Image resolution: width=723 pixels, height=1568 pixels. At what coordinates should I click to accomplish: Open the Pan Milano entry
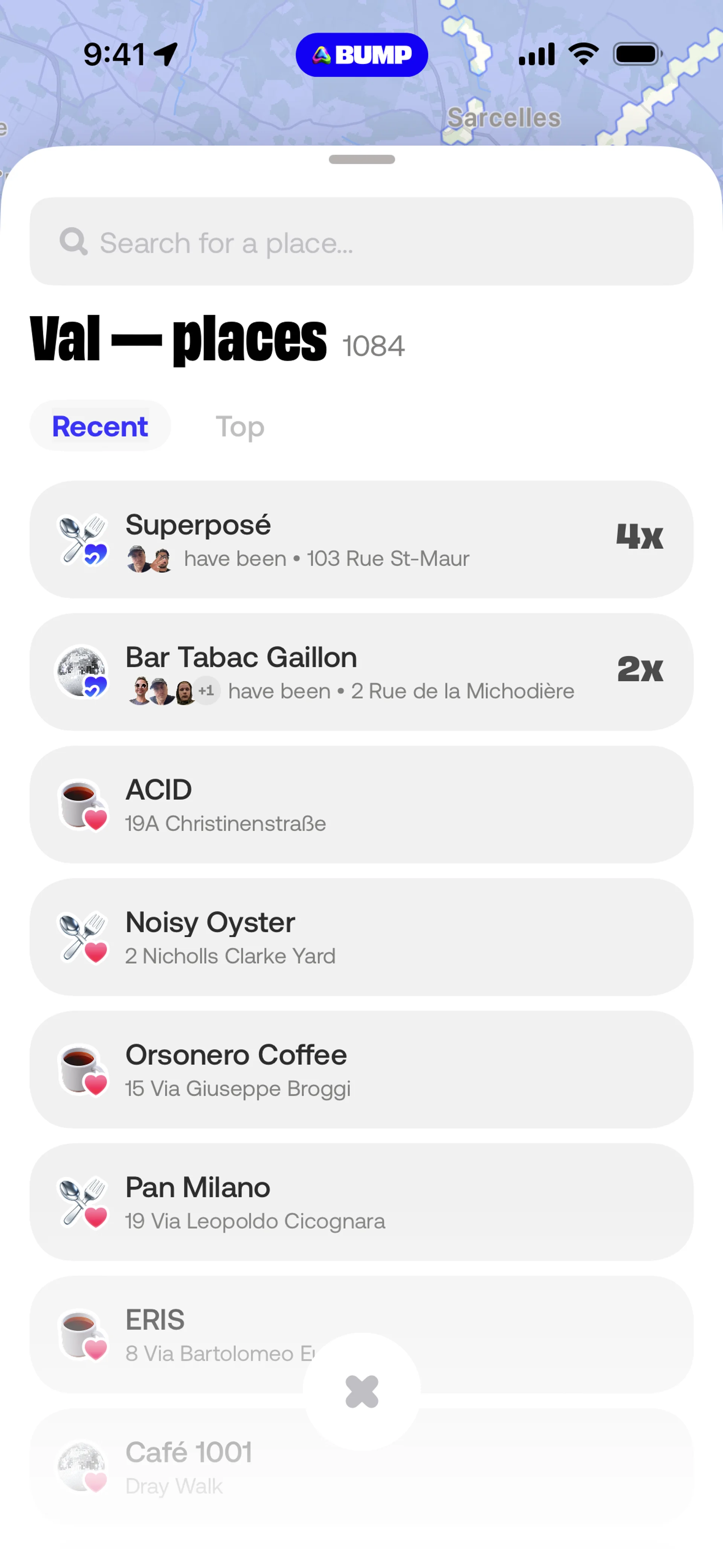361,1202
